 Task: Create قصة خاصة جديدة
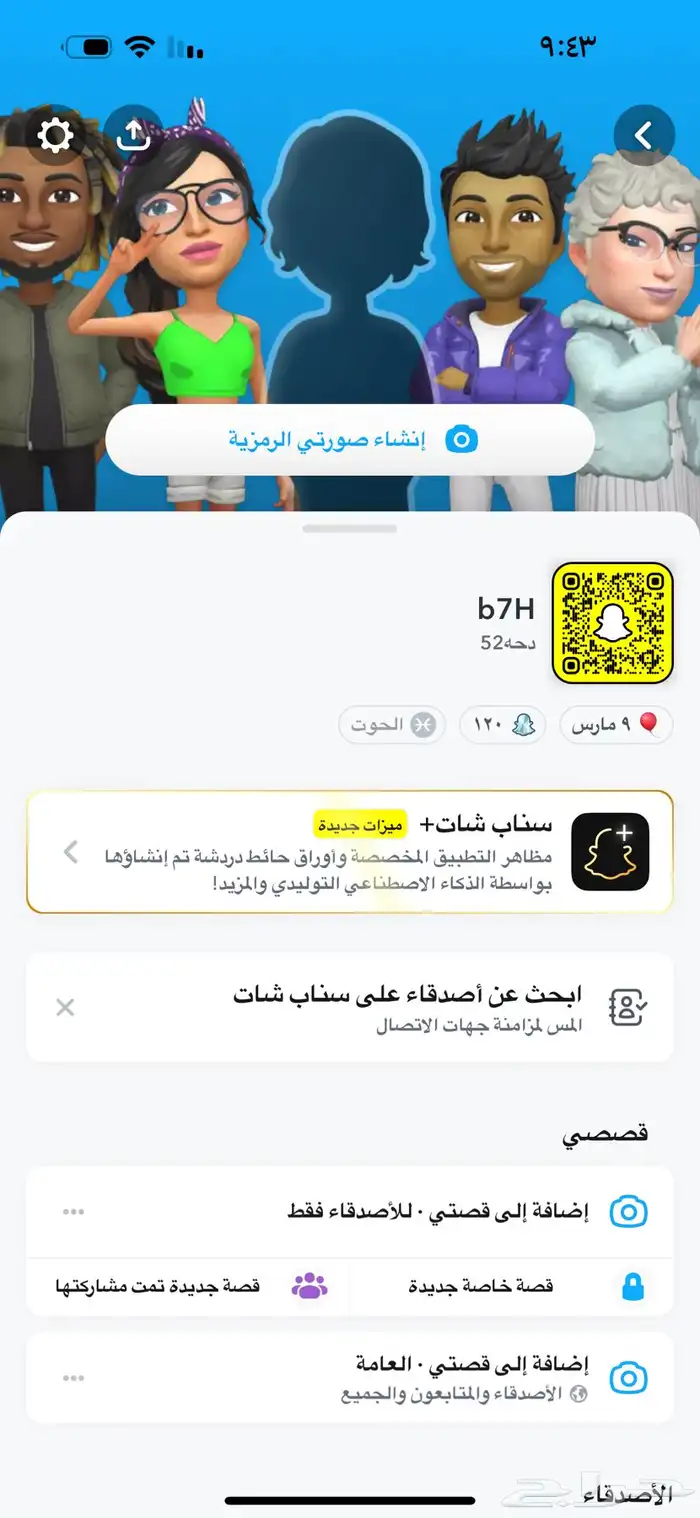511,1286
